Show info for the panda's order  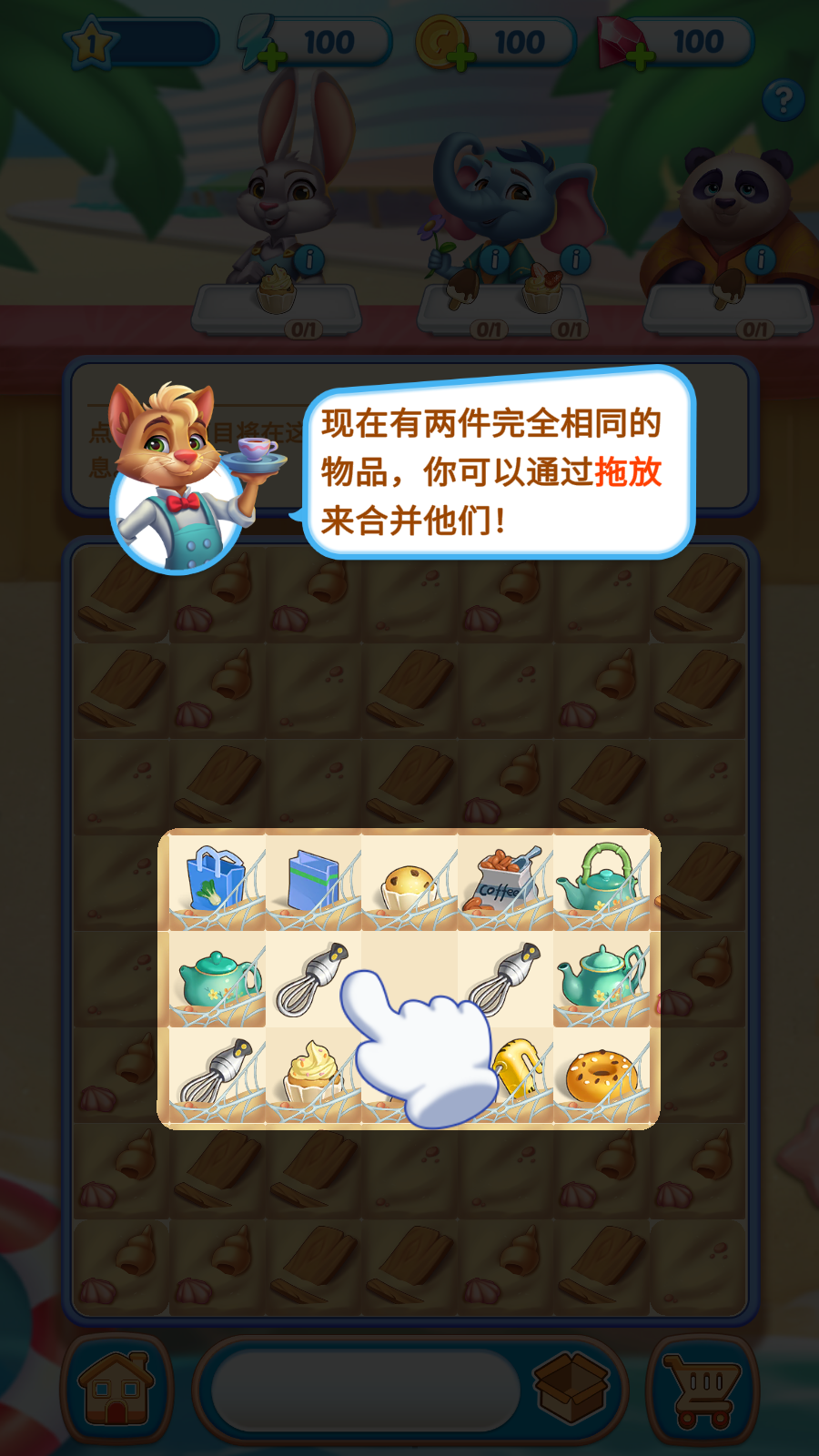point(761,259)
